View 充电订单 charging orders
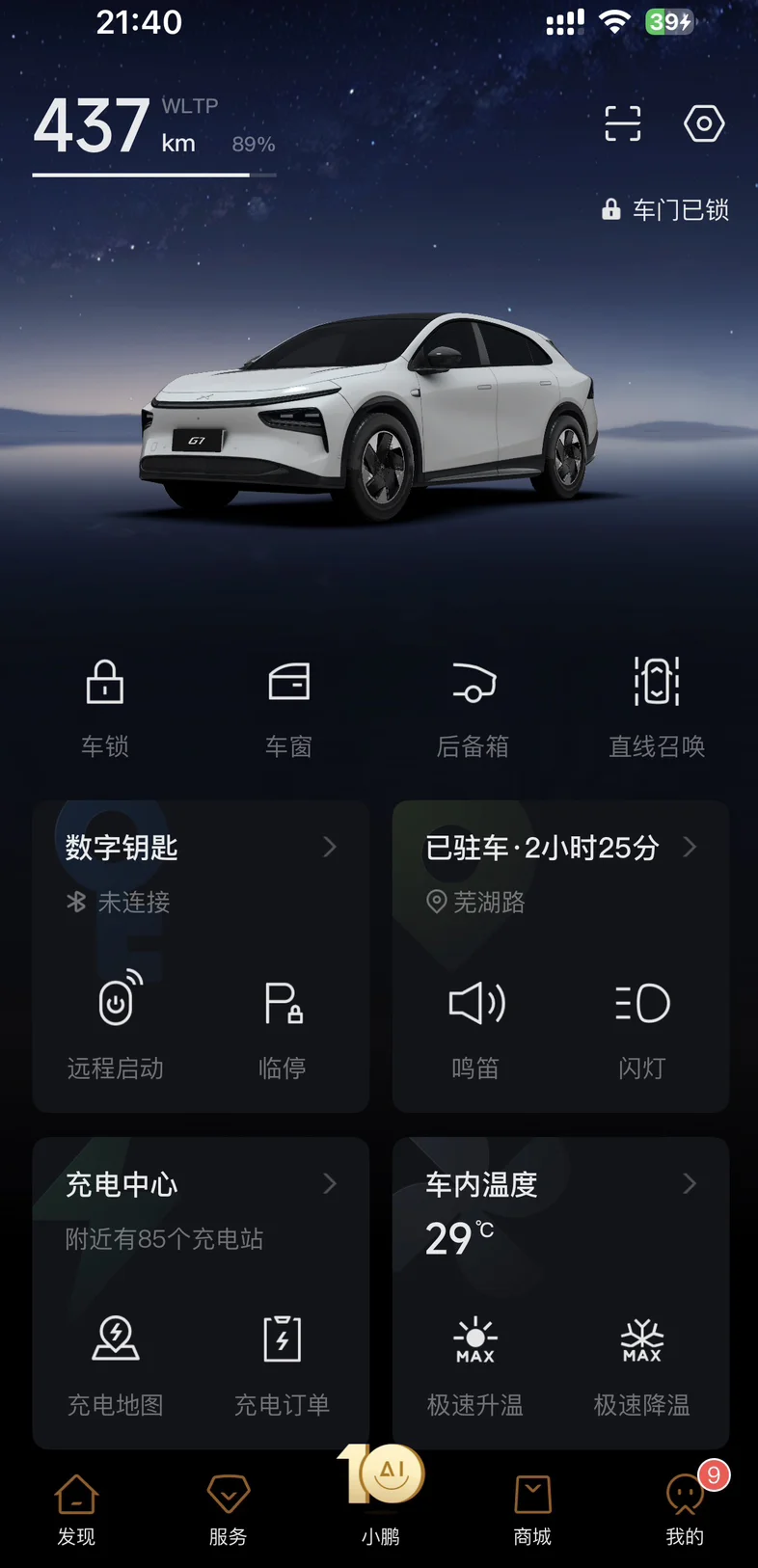Viewport: 758px width, 1568px height. point(283,1364)
